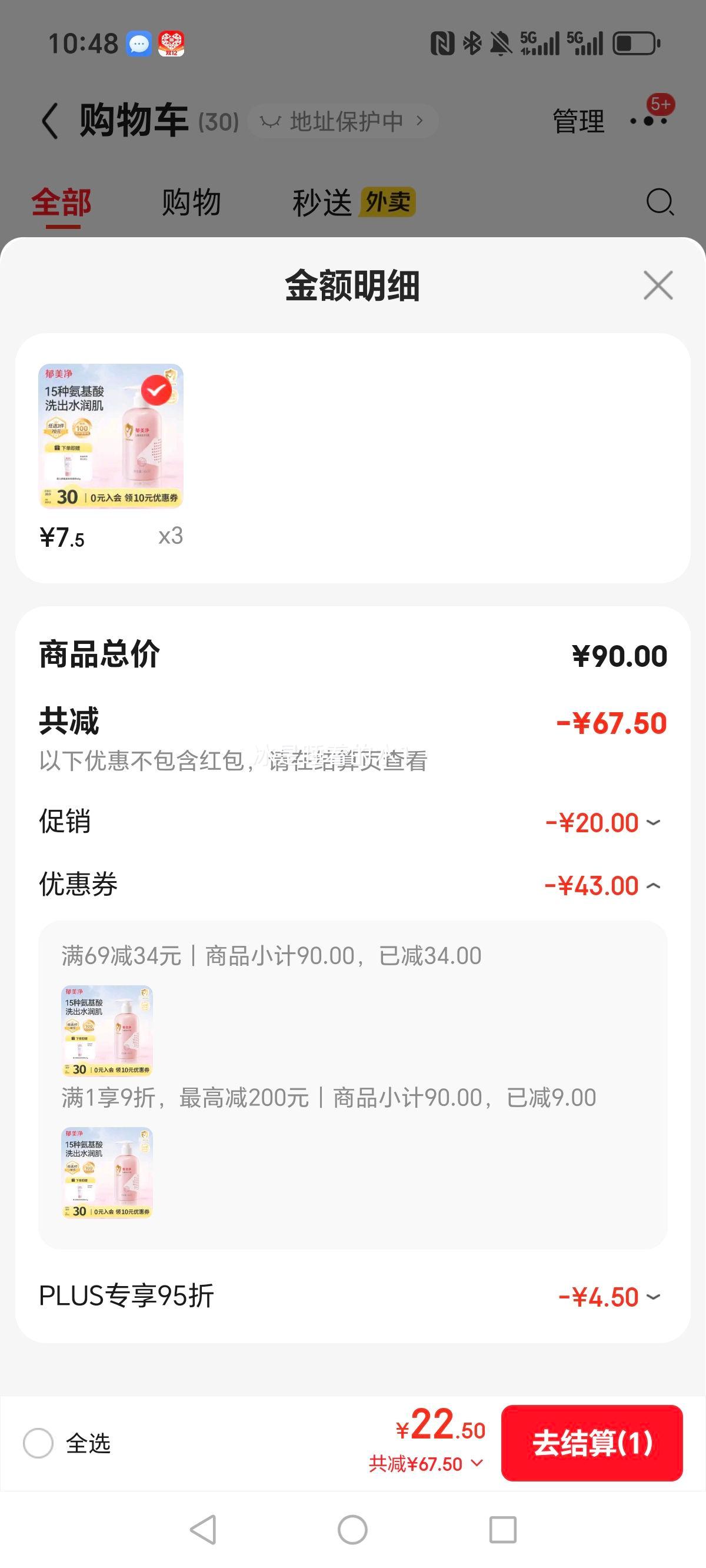
Task: Tap 去结算(1) to check out
Action: click(592, 1443)
